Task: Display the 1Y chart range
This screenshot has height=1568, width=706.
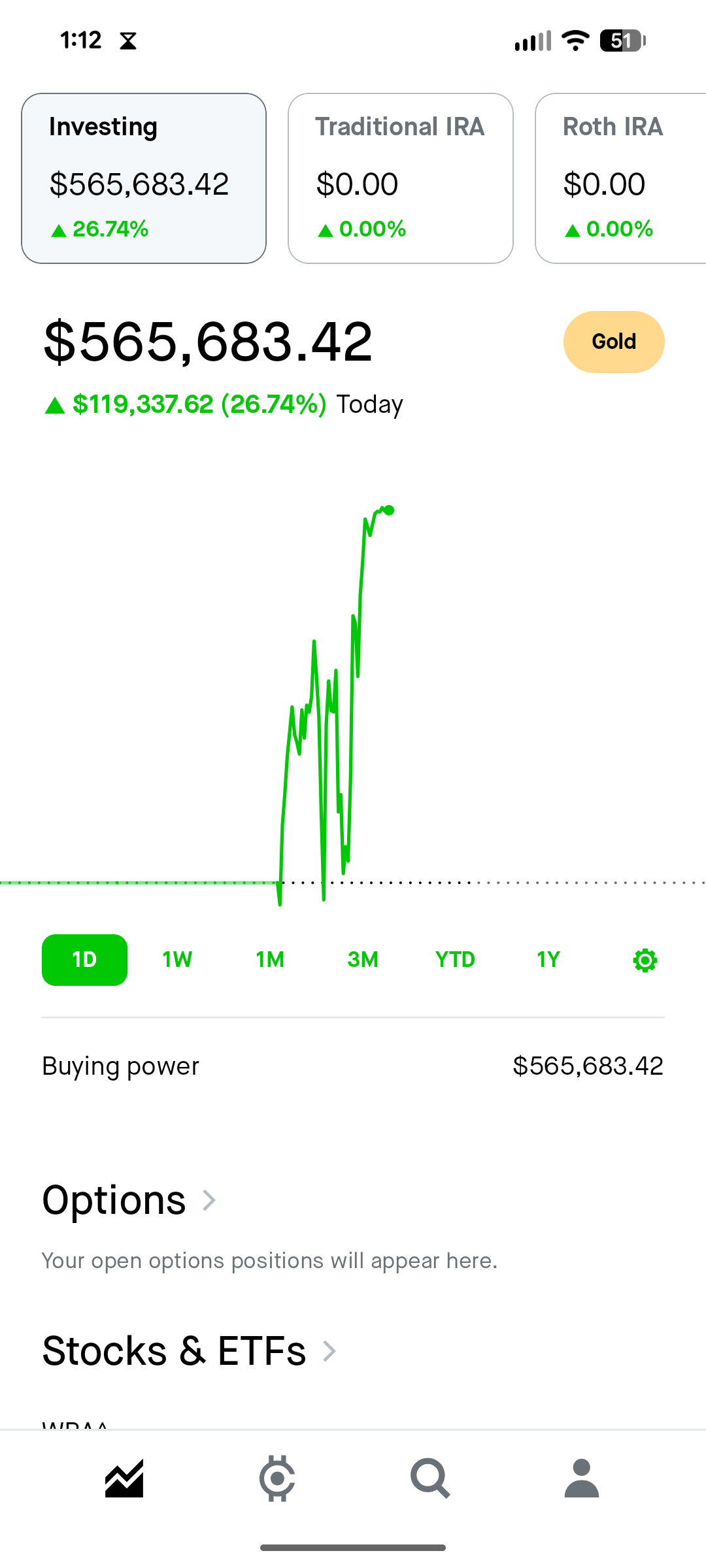Action: coord(548,960)
